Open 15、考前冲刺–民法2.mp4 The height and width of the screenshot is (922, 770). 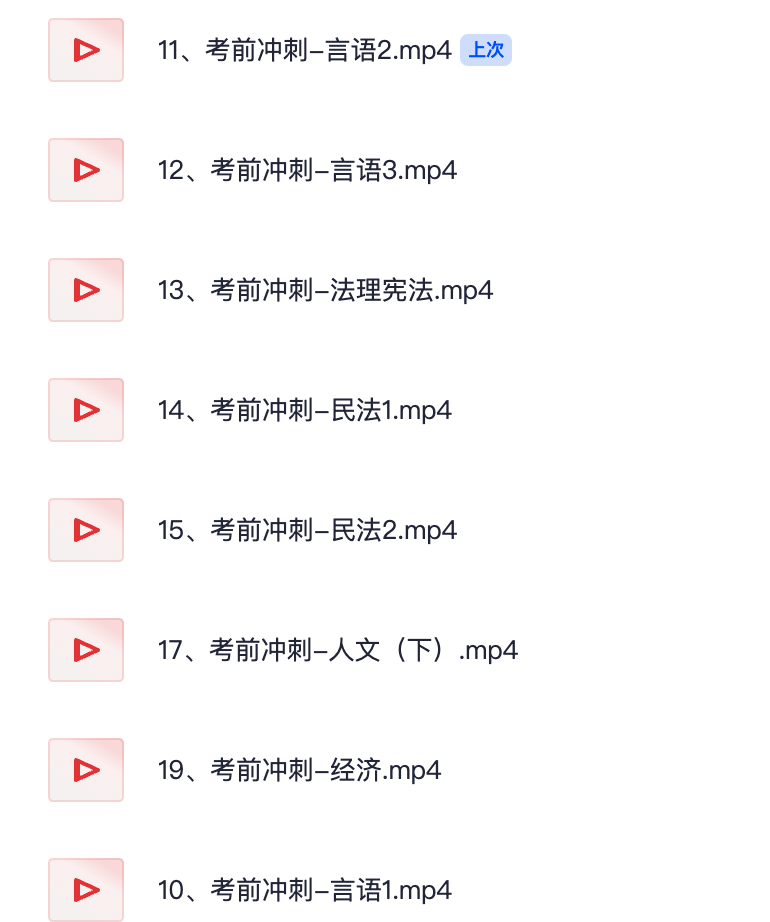click(x=306, y=530)
